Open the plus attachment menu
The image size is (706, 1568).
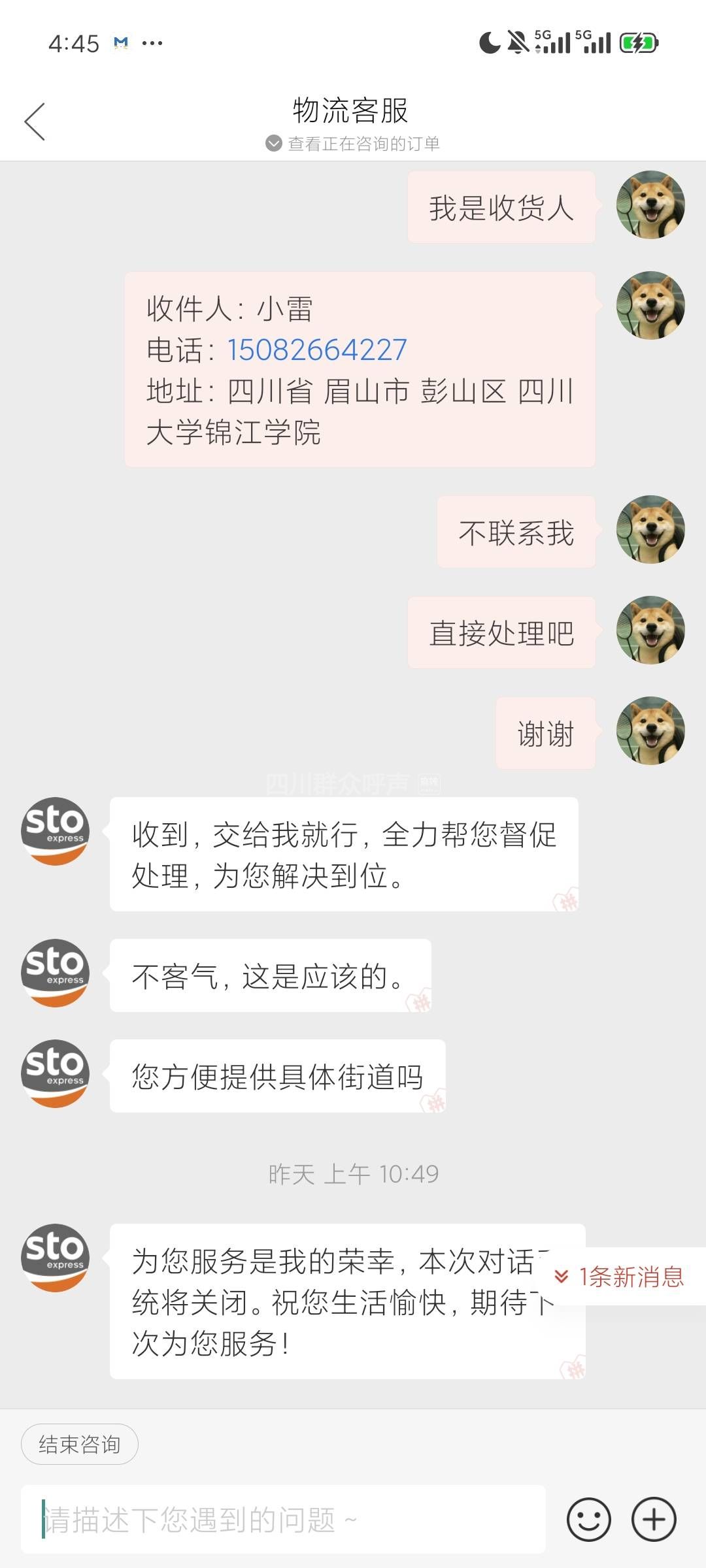[x=653, y=1520]
